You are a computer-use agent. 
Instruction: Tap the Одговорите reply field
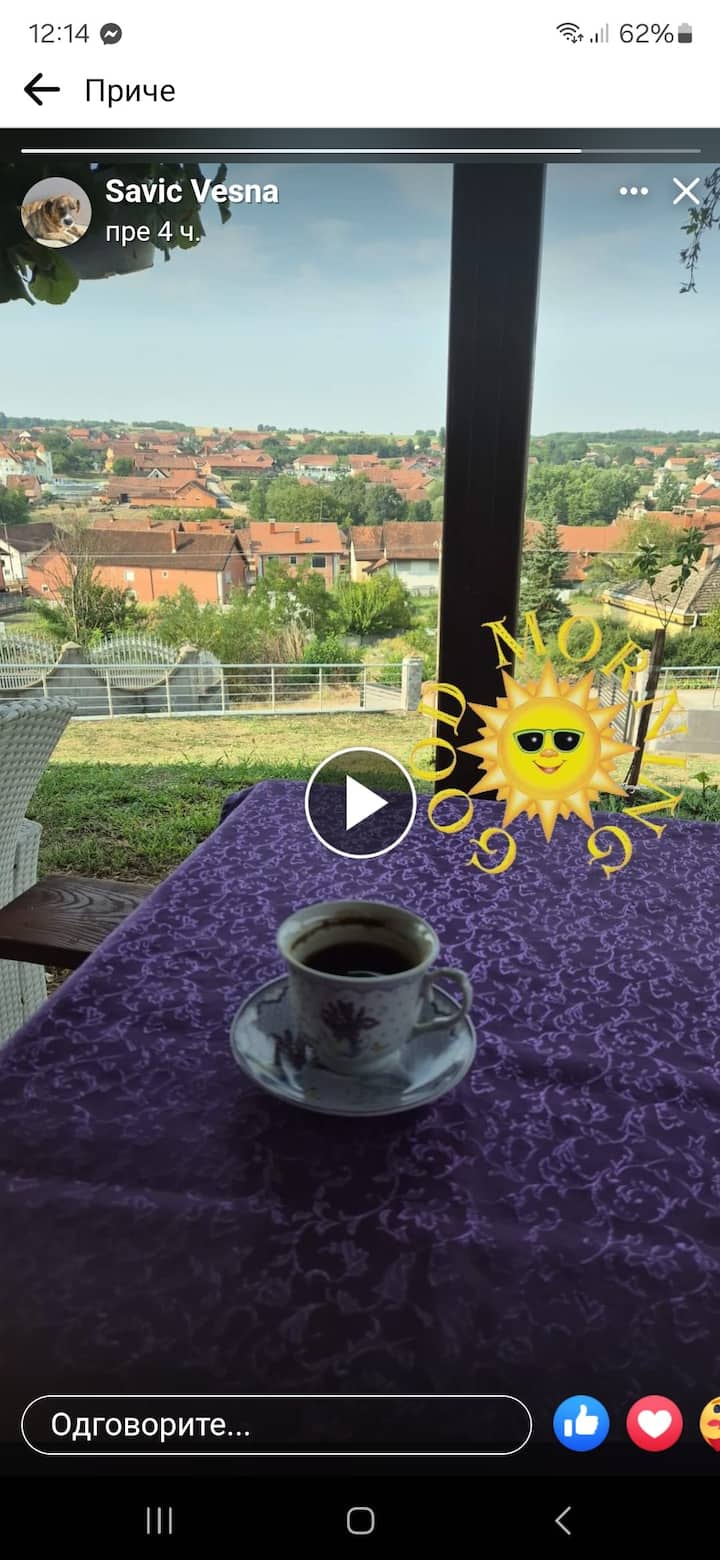coord(276,1424)
